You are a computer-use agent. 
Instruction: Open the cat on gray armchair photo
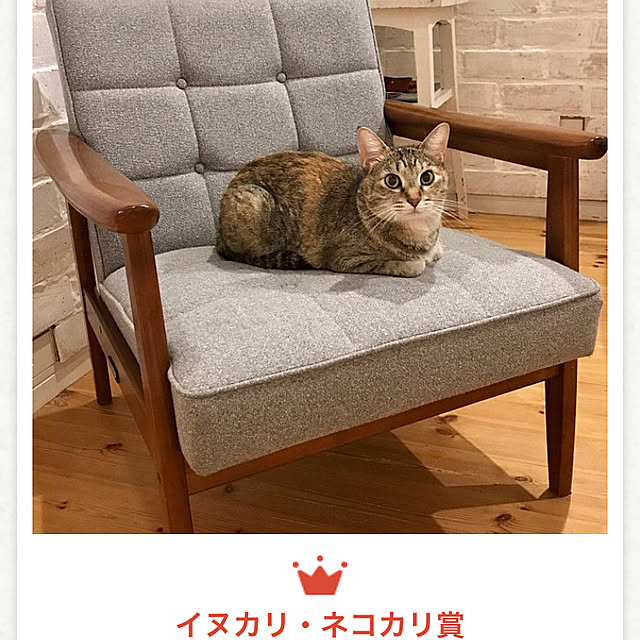320,266
